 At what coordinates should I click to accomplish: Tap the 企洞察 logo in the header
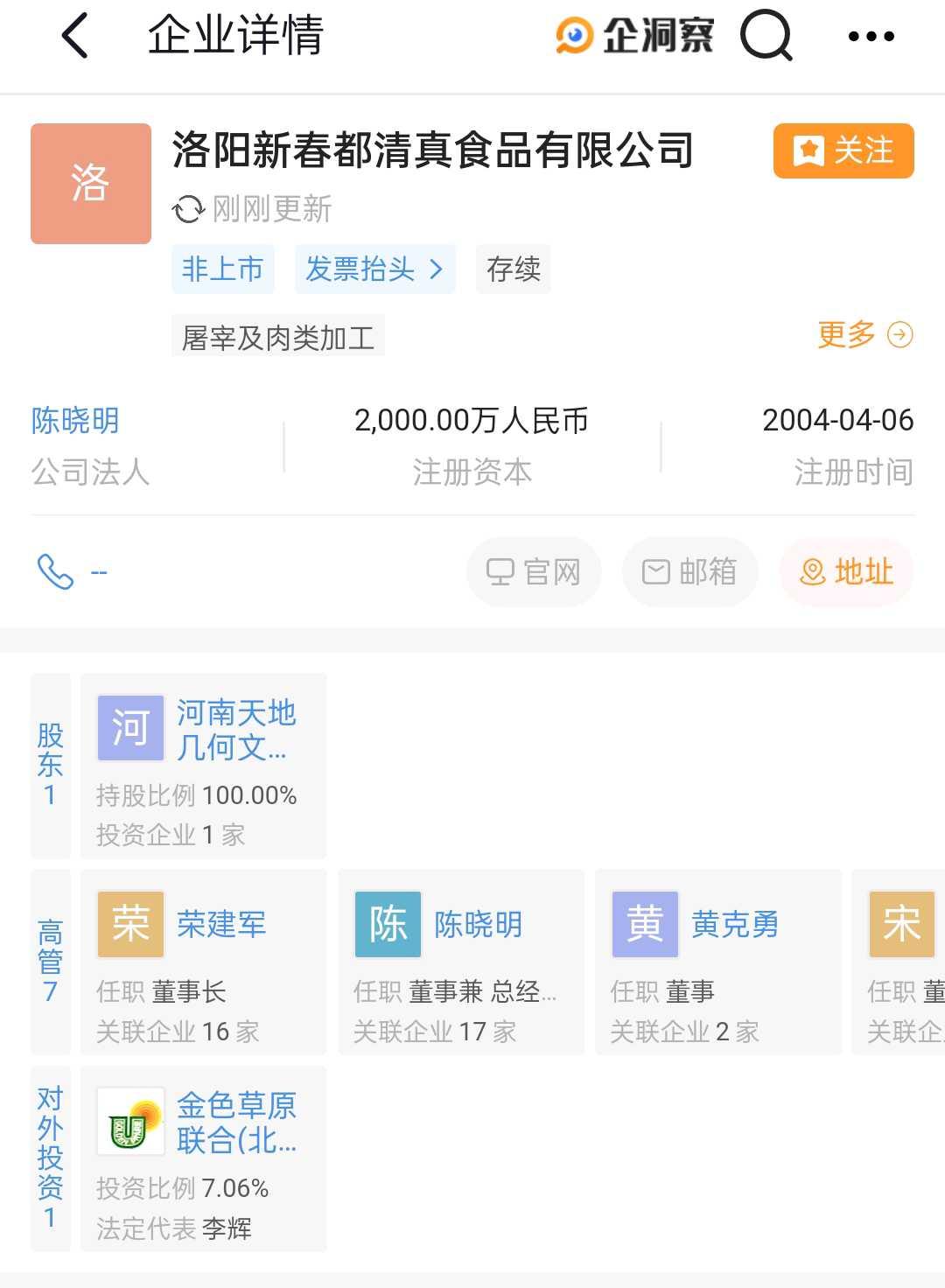tap(638, 35)
